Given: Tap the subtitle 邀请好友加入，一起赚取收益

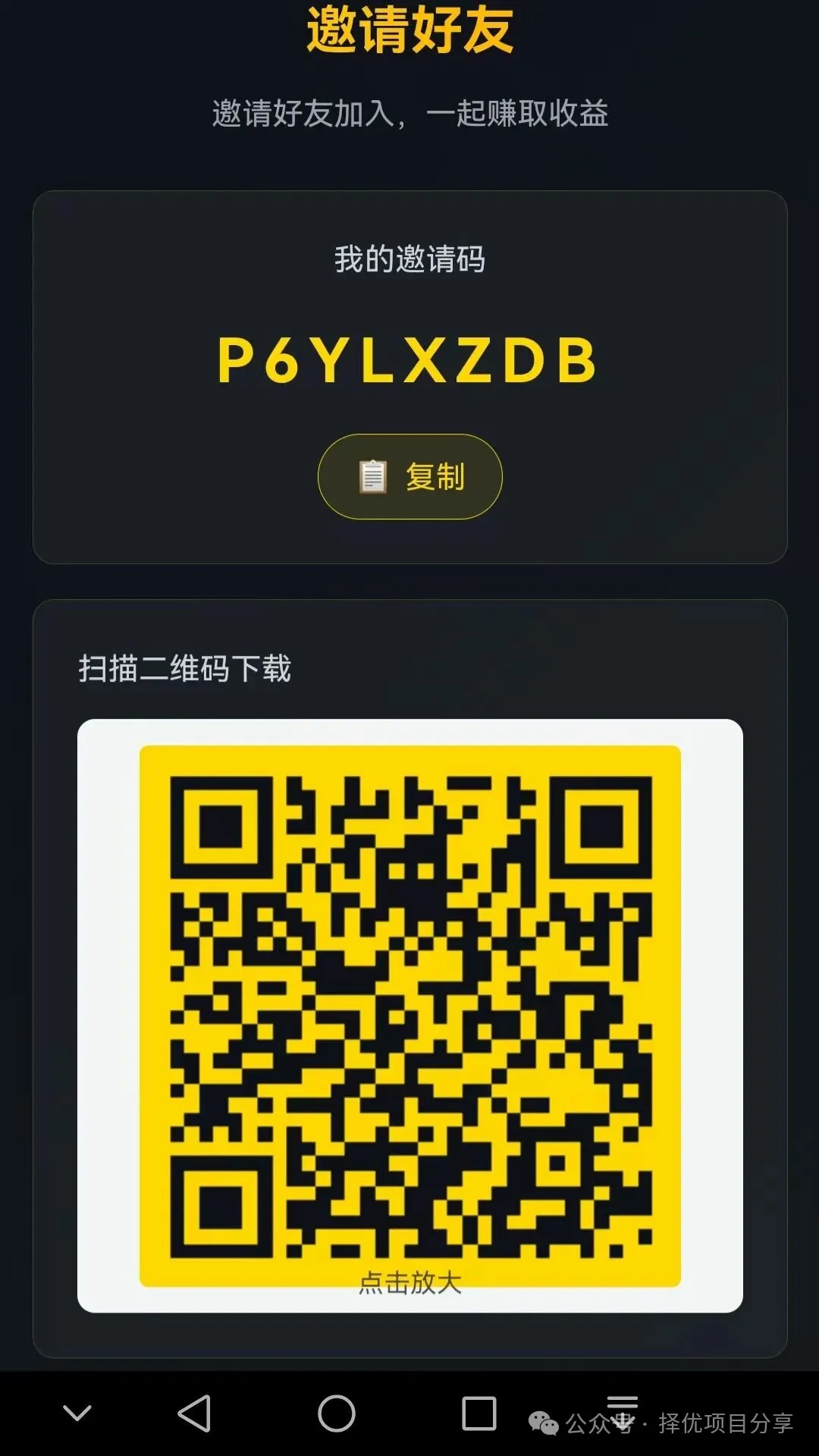Looking at the screenshot, I should click(x=409, y=114).
